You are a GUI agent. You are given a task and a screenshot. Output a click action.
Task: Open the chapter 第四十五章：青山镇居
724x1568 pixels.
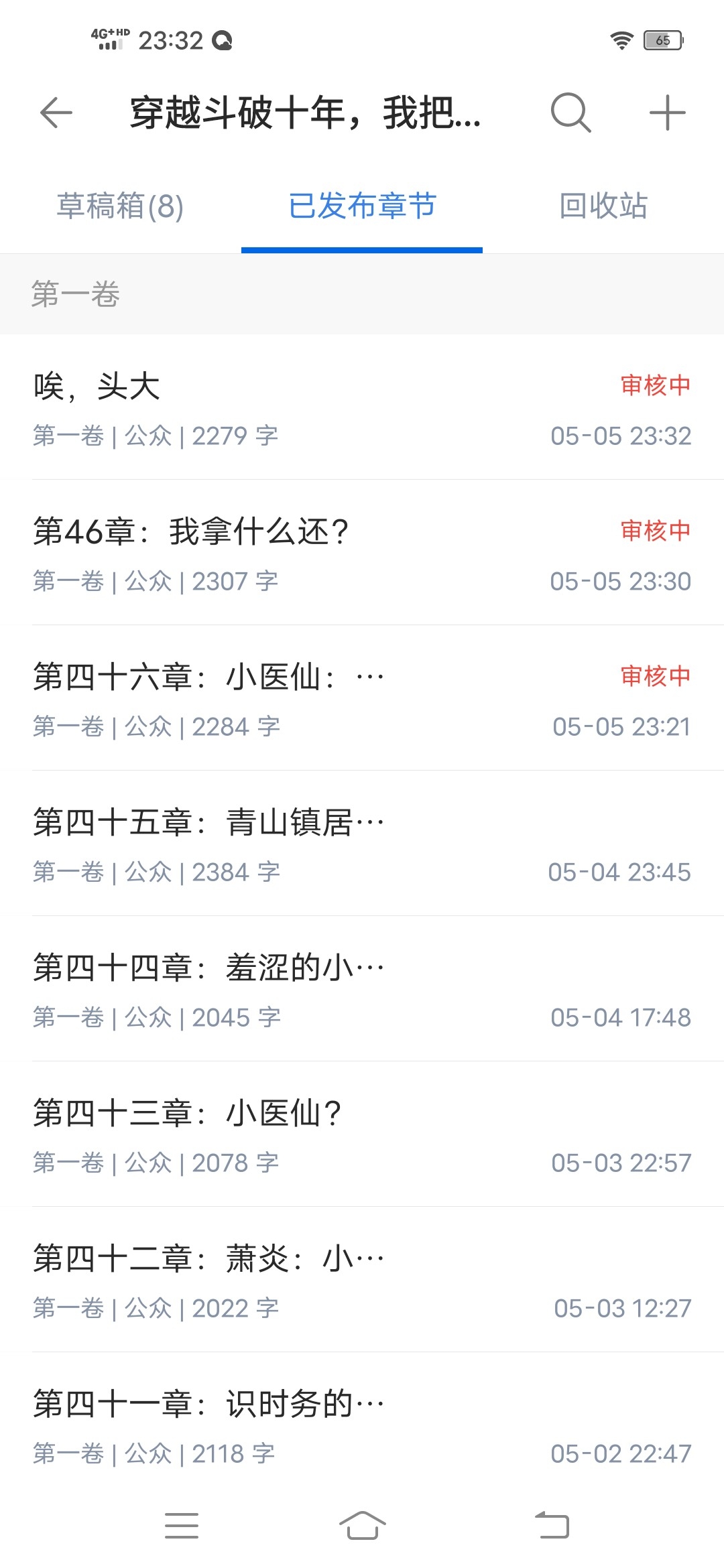tap(362, 844)
